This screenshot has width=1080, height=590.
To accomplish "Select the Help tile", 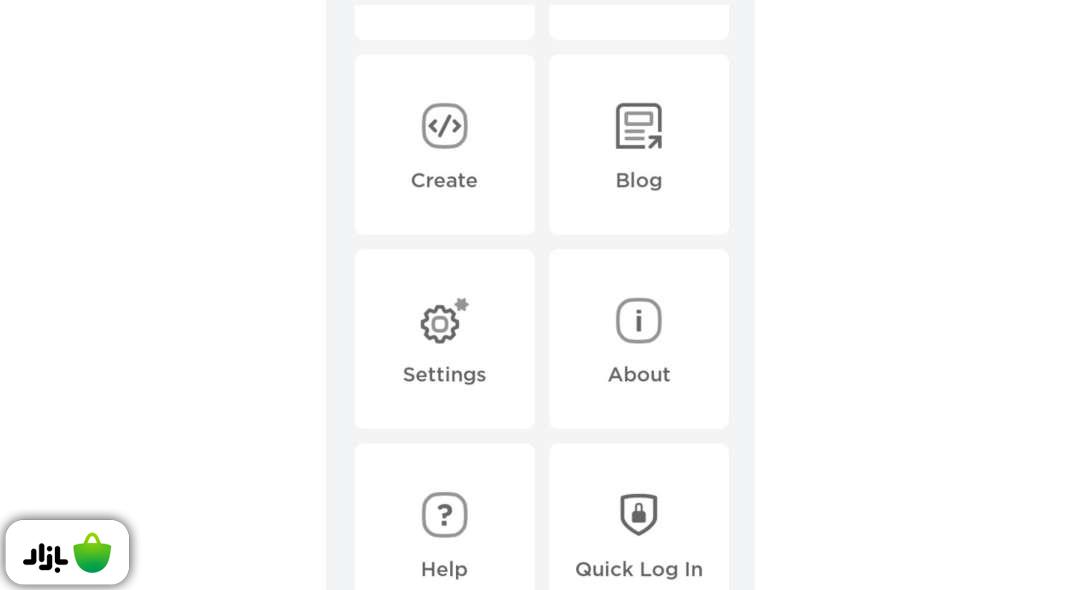I will coord(444,530).
